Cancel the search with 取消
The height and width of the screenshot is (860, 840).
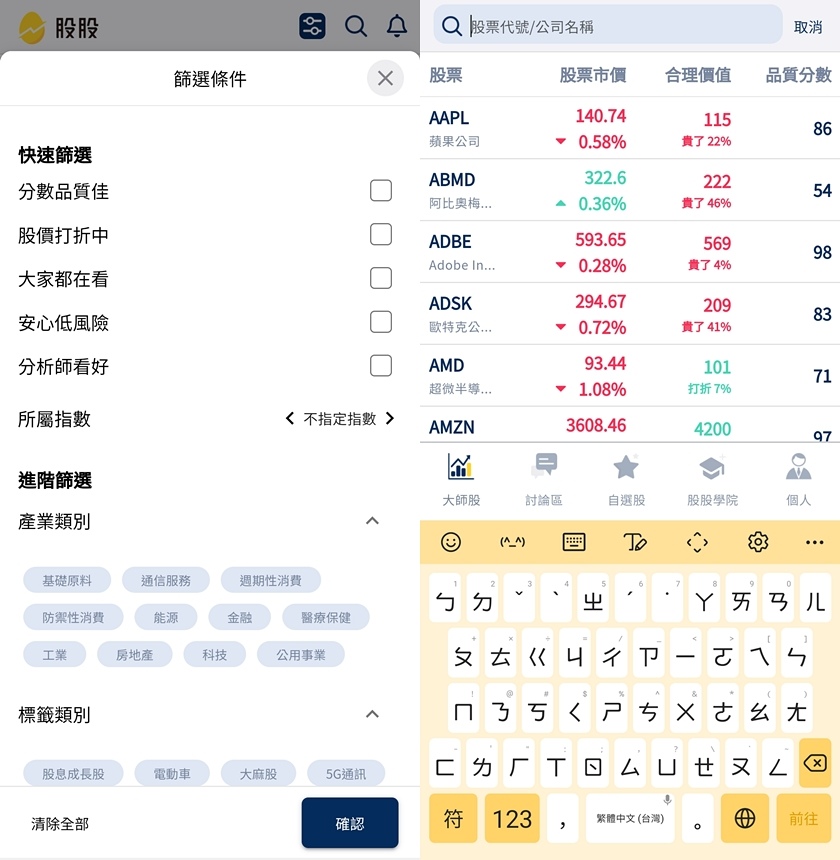(x=807, y=27)
